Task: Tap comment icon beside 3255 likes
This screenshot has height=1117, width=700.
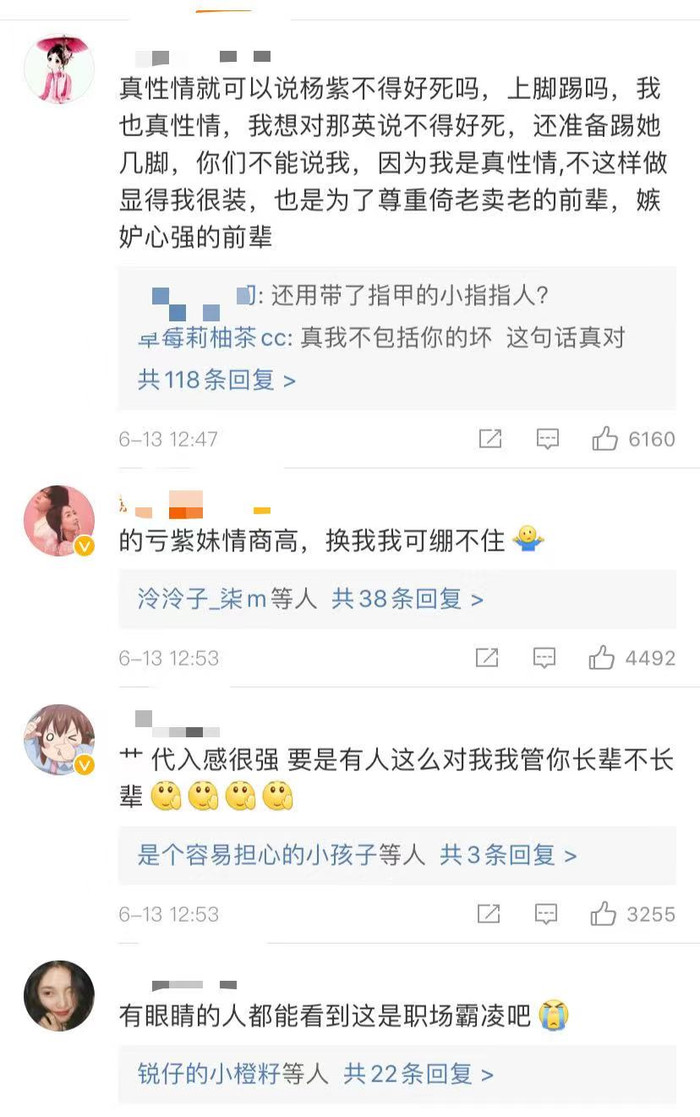Action: 546,914
